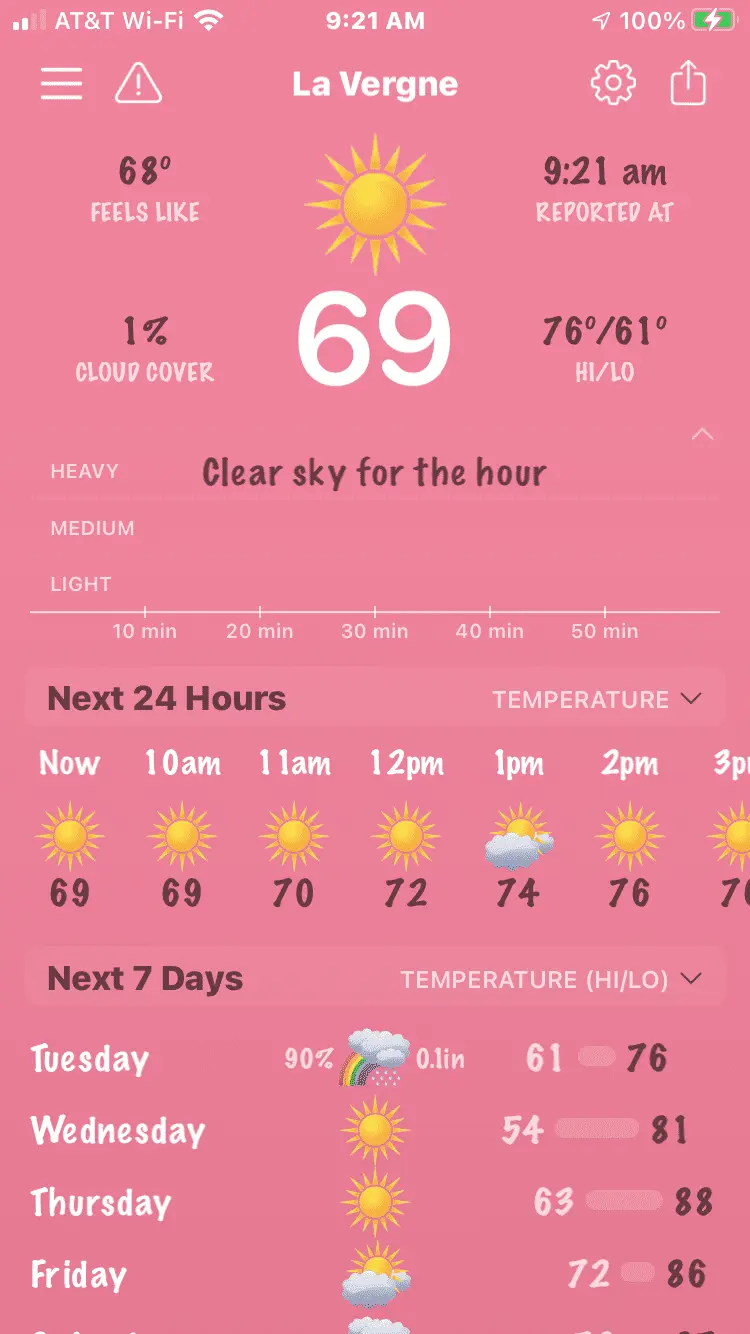Image resolution: width=750 pixels, height=1334 pixels.
Task: Open the settings gear
Action: point(613,84)
